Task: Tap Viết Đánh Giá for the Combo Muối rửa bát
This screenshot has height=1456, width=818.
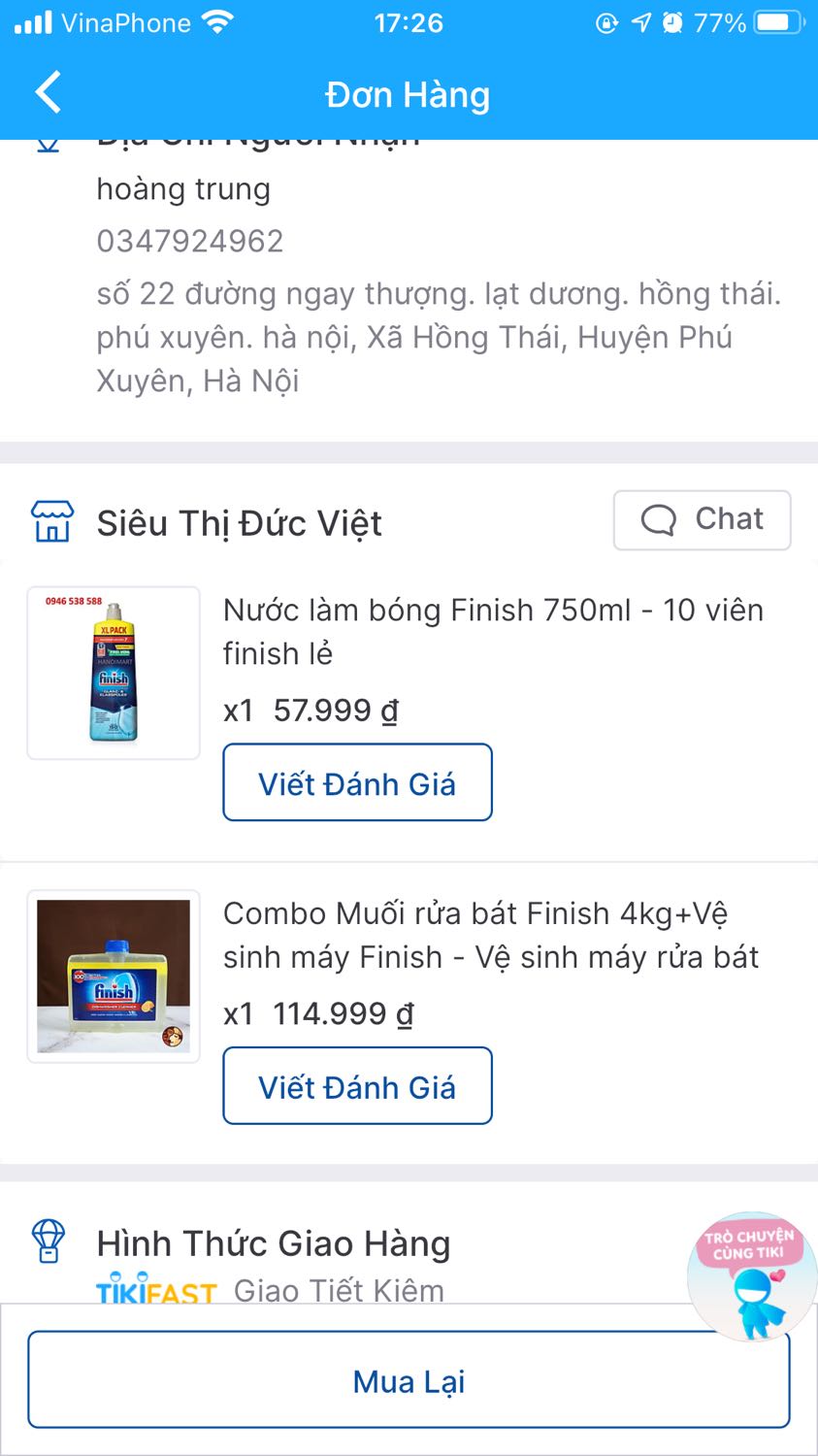Action: click(x=357, y=1085)
